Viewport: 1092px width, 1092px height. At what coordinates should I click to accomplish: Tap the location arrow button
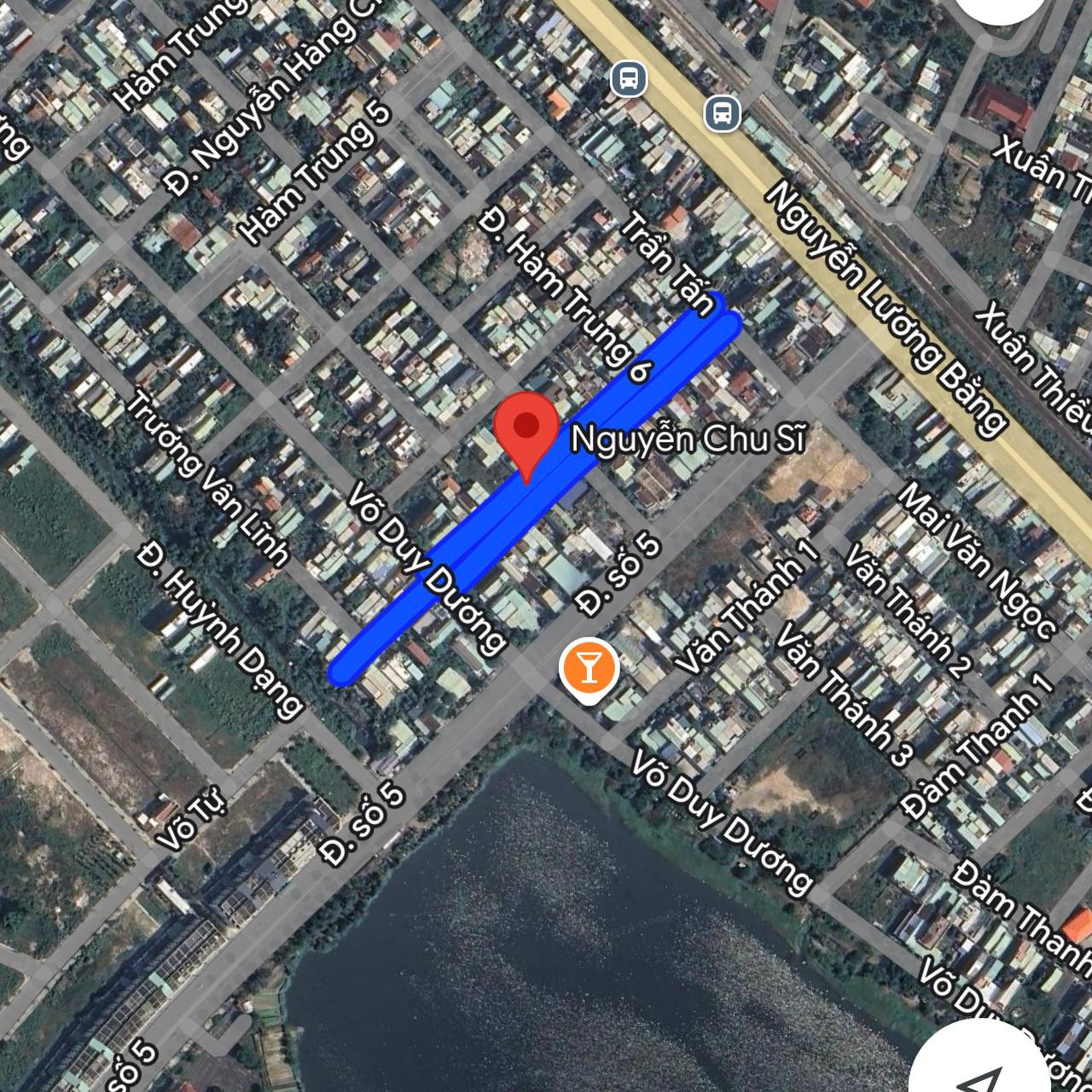[981, 1077]
